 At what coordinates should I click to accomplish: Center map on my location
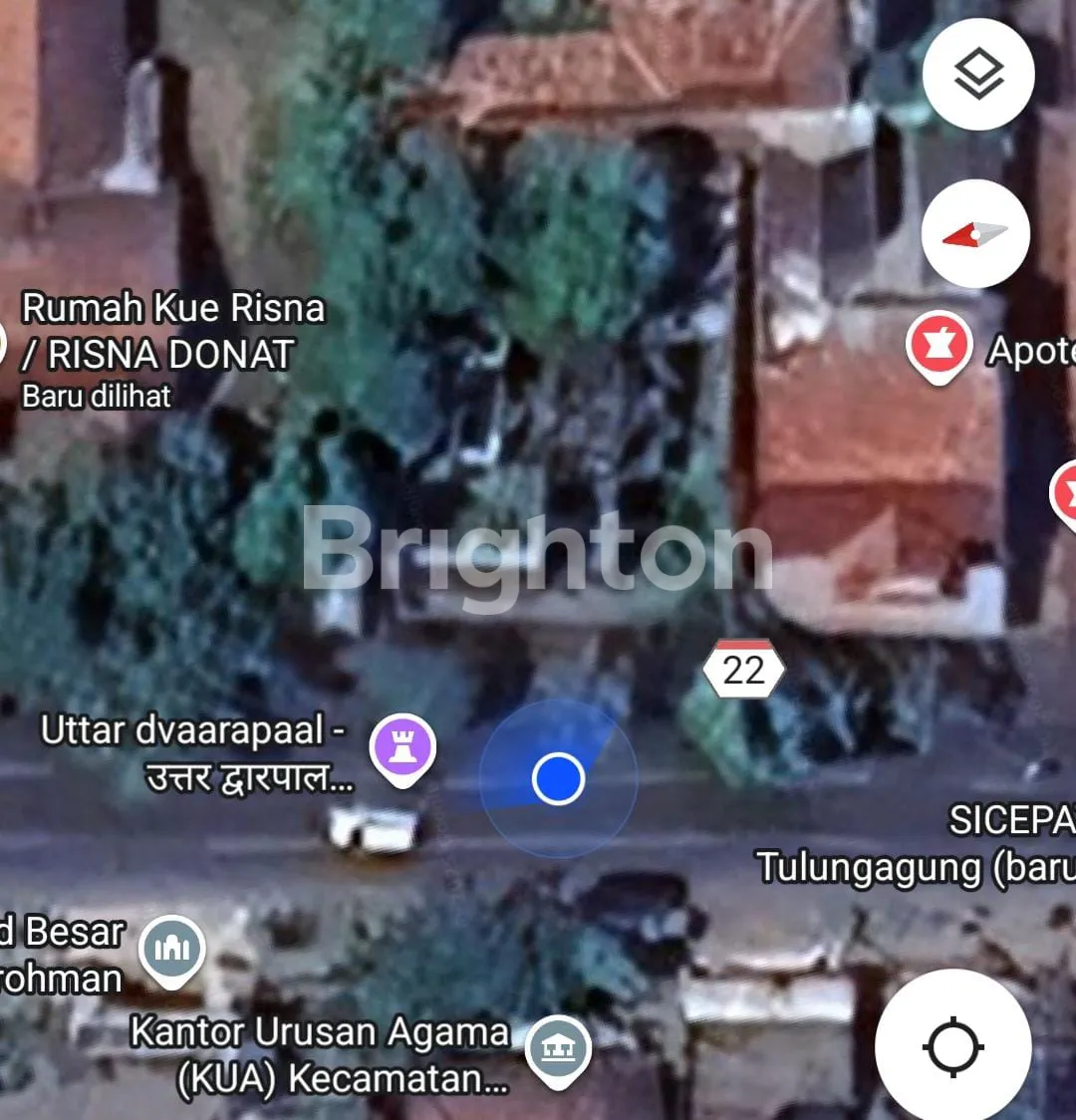(953, 1046)
